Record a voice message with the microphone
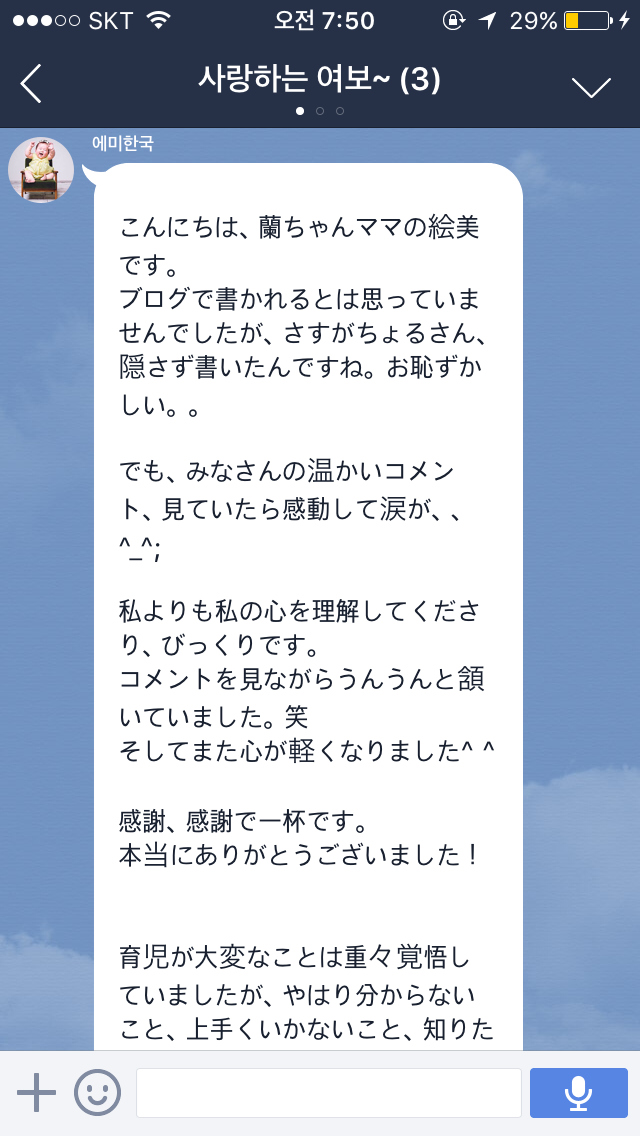 coord(578,1092)
